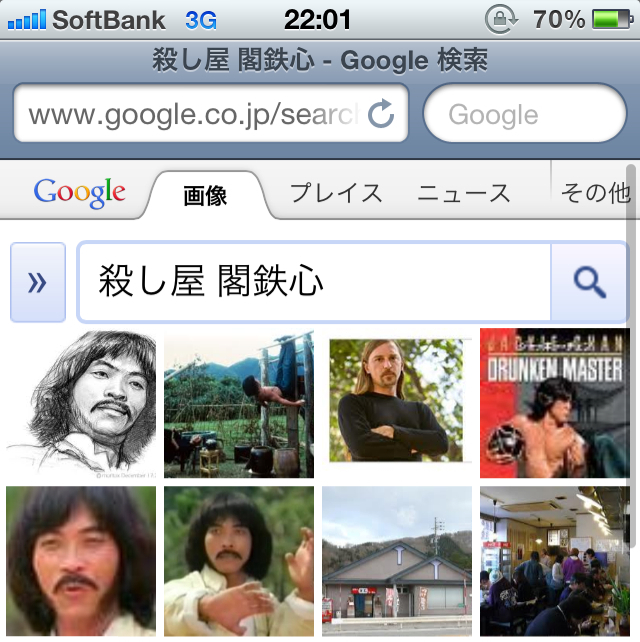Go to the Google logo home link
Image resolution: width=640 pixels, height=642 pixels.
(x=80, y=192)
